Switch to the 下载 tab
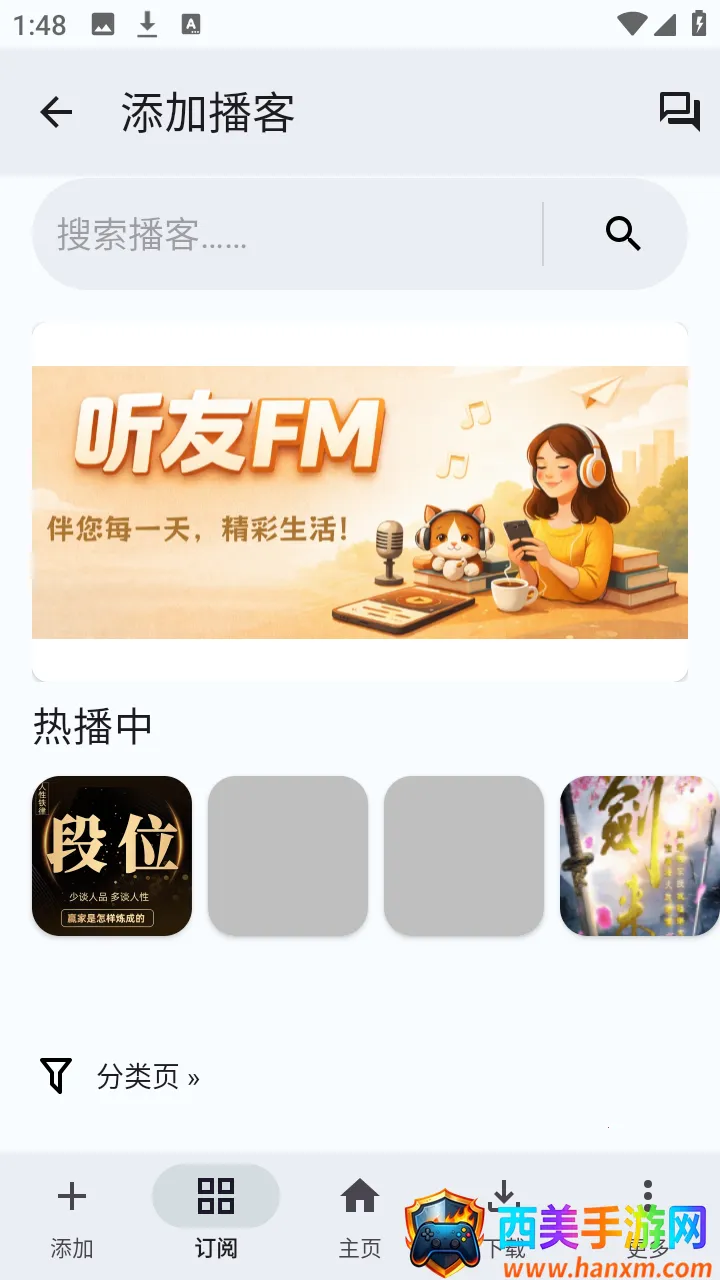Screen dimensions: 720x1280 [504, 1214]
